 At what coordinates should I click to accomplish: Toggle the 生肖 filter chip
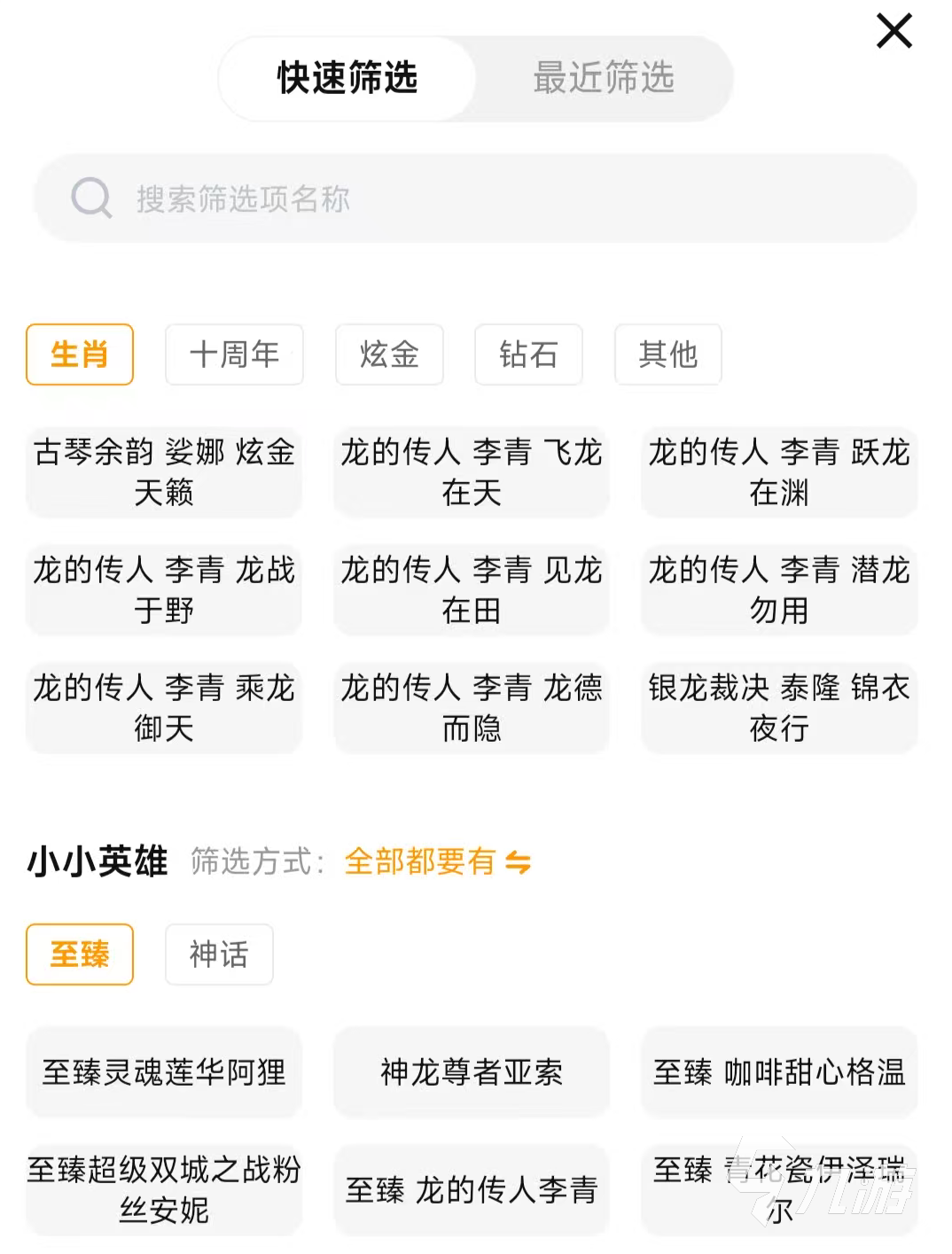(79, 354)
